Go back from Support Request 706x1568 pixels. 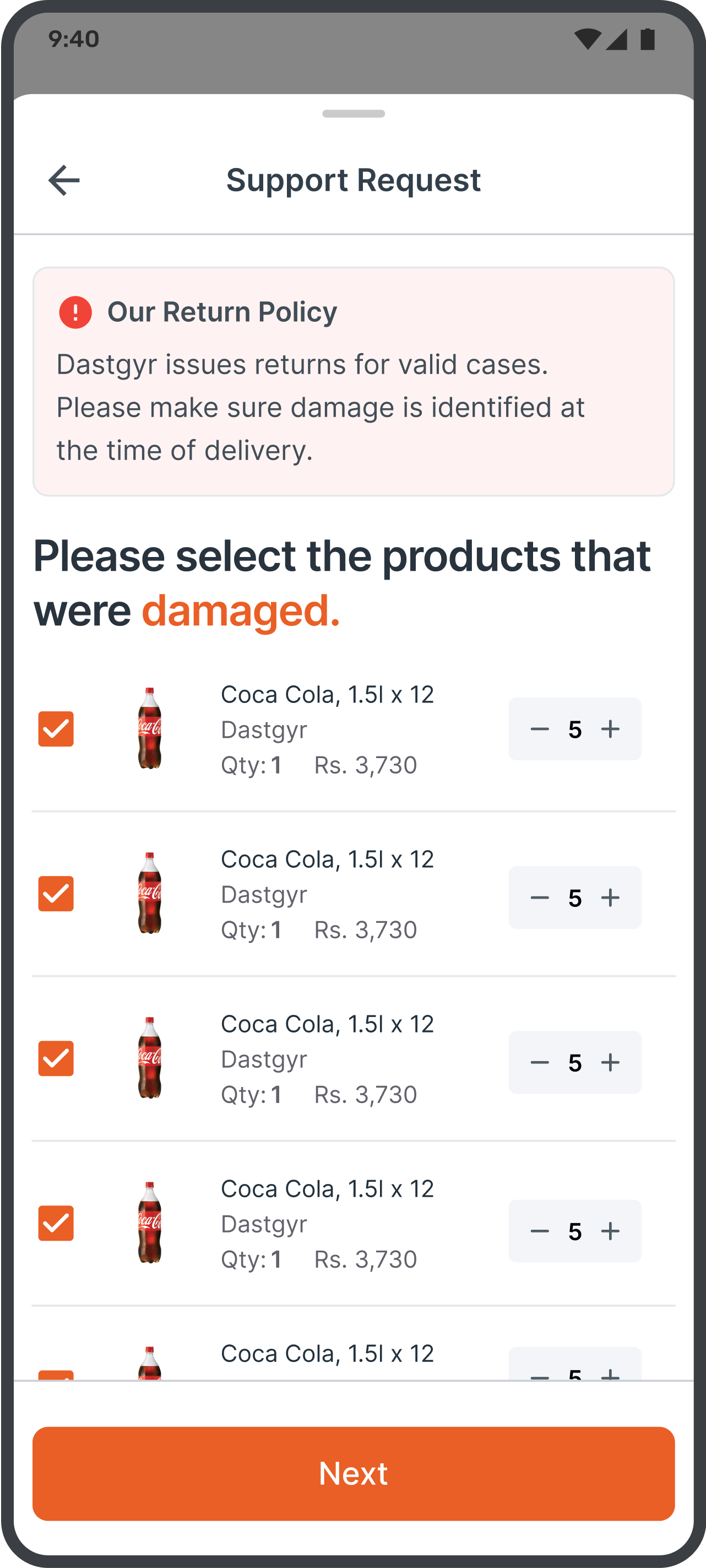(x=64, y=180)
